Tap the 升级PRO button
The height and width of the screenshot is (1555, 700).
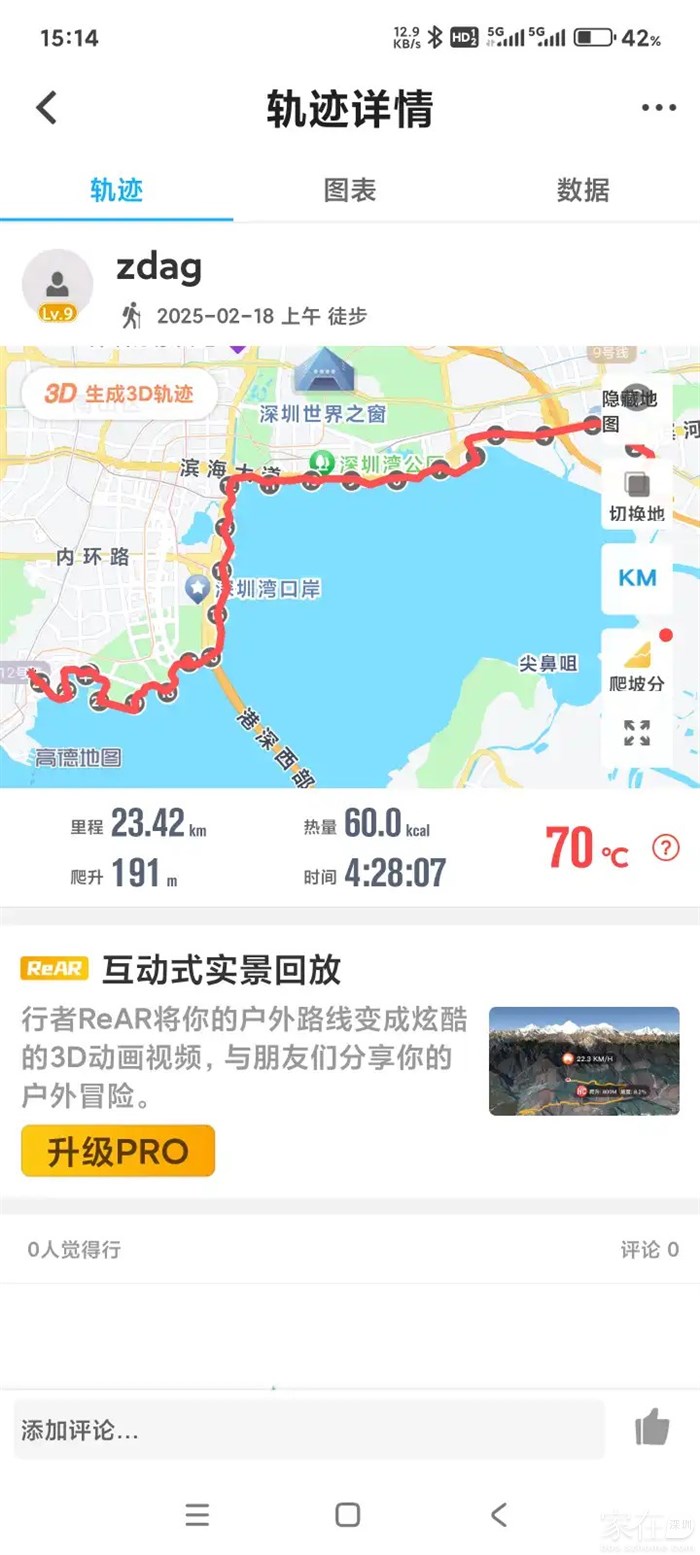pyautogui.click(x=118, y=1151)
